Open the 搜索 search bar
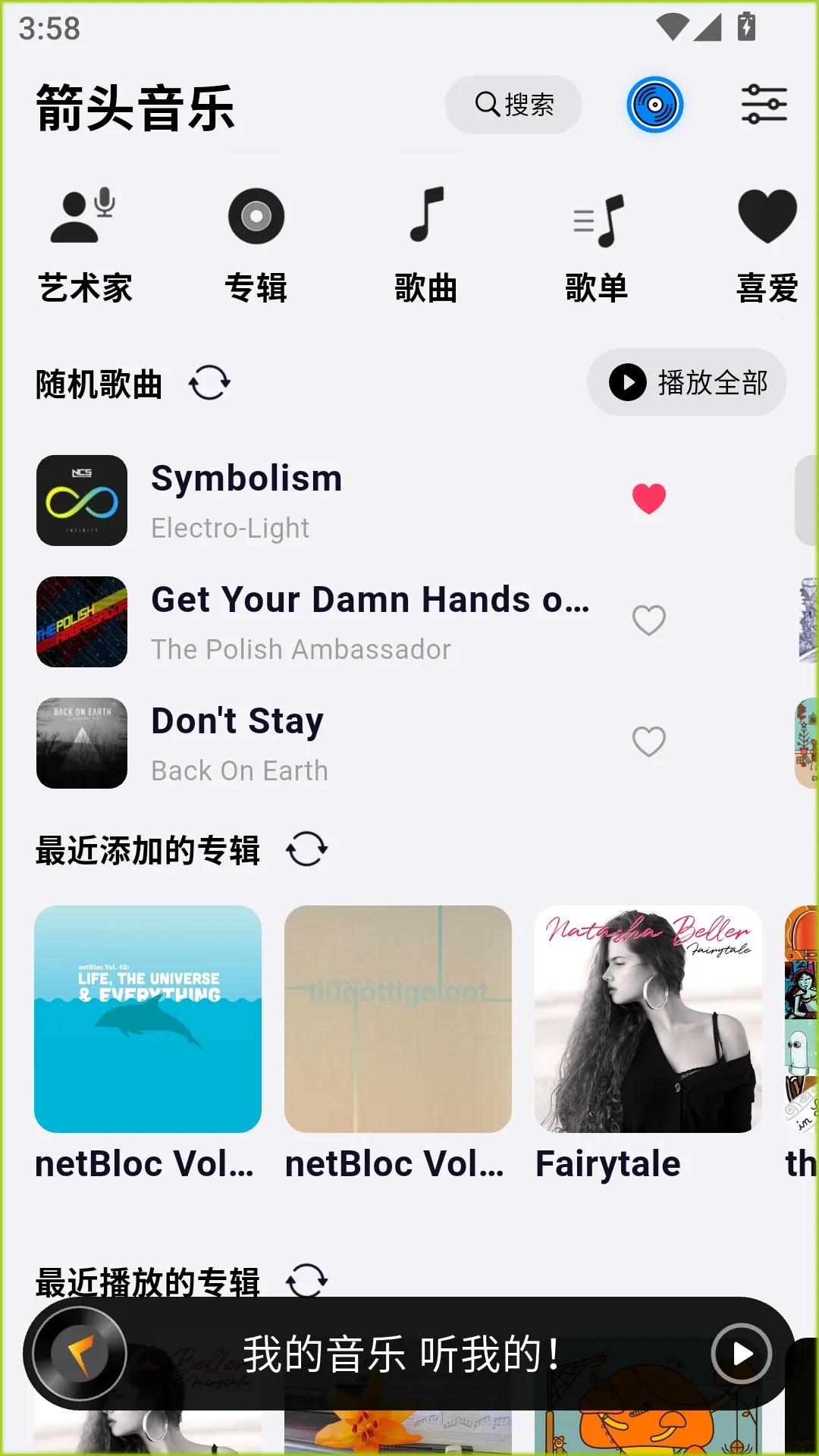819x1456 pixels. coord(513,105)
